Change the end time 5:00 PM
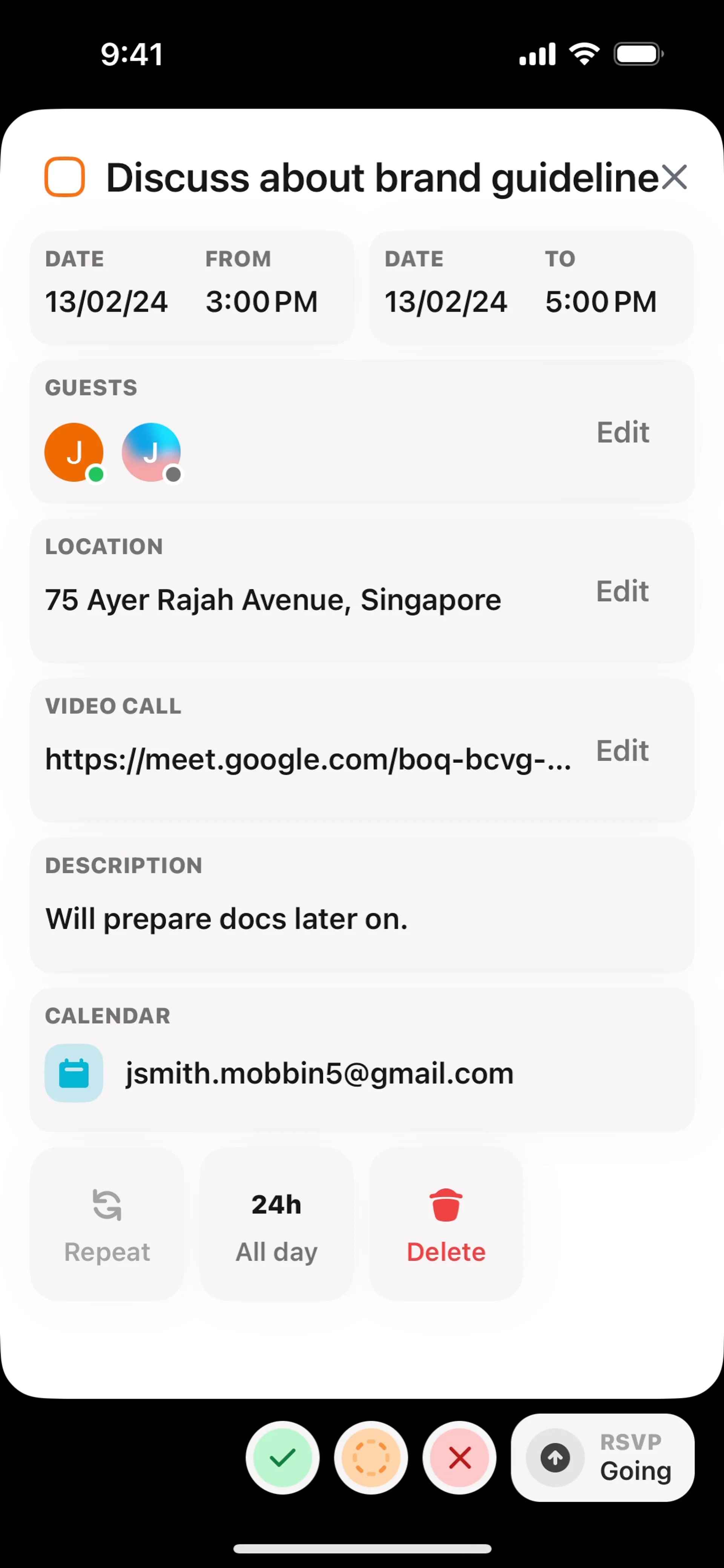Screen dimensions: 724x1568 (x=600, y=301)
